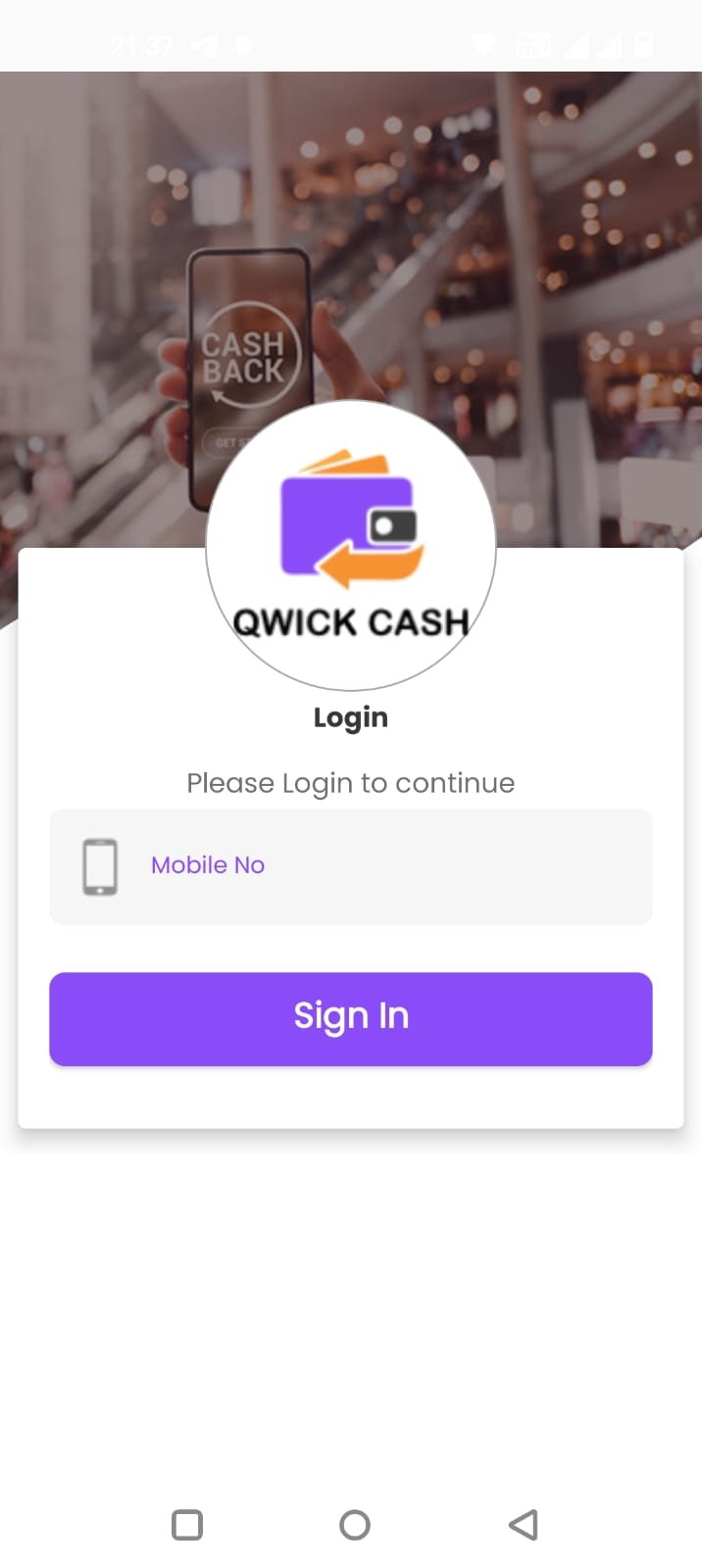The height and width of the screenshot is (1568, 702).
Task: Tap the Sign In button
Action: click(351, 1018)
